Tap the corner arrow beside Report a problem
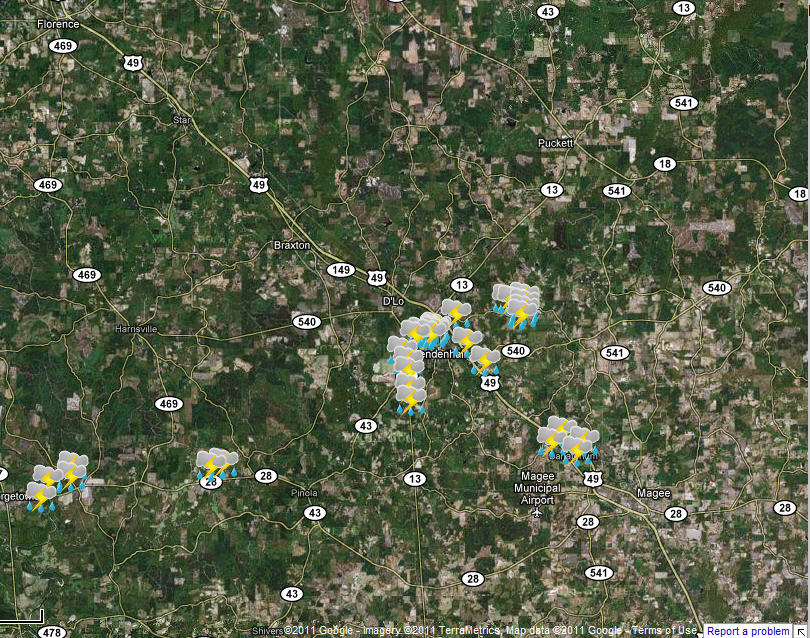The image size is (810, 638). (801, 631)
